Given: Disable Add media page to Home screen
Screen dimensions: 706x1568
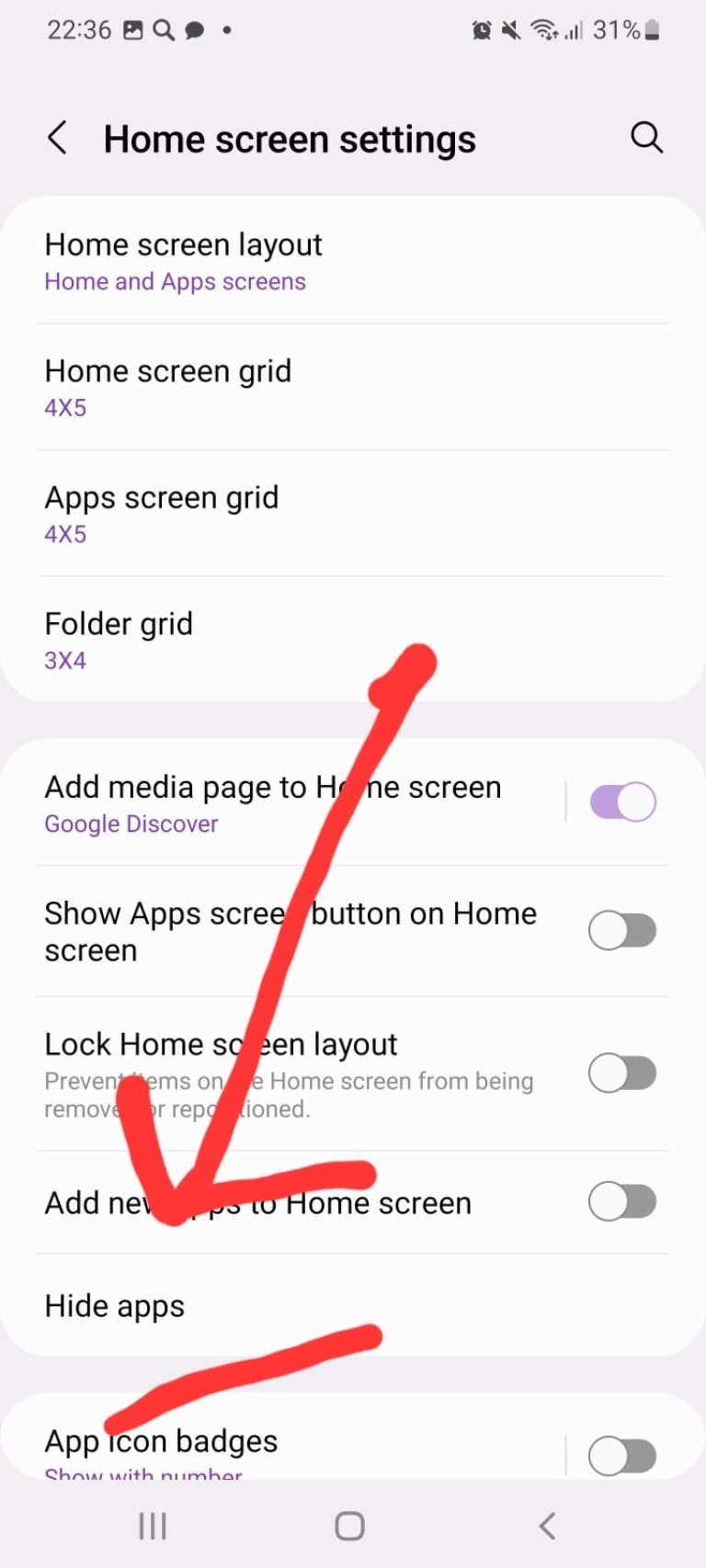Looking at the screenshot, I should 621,801.
